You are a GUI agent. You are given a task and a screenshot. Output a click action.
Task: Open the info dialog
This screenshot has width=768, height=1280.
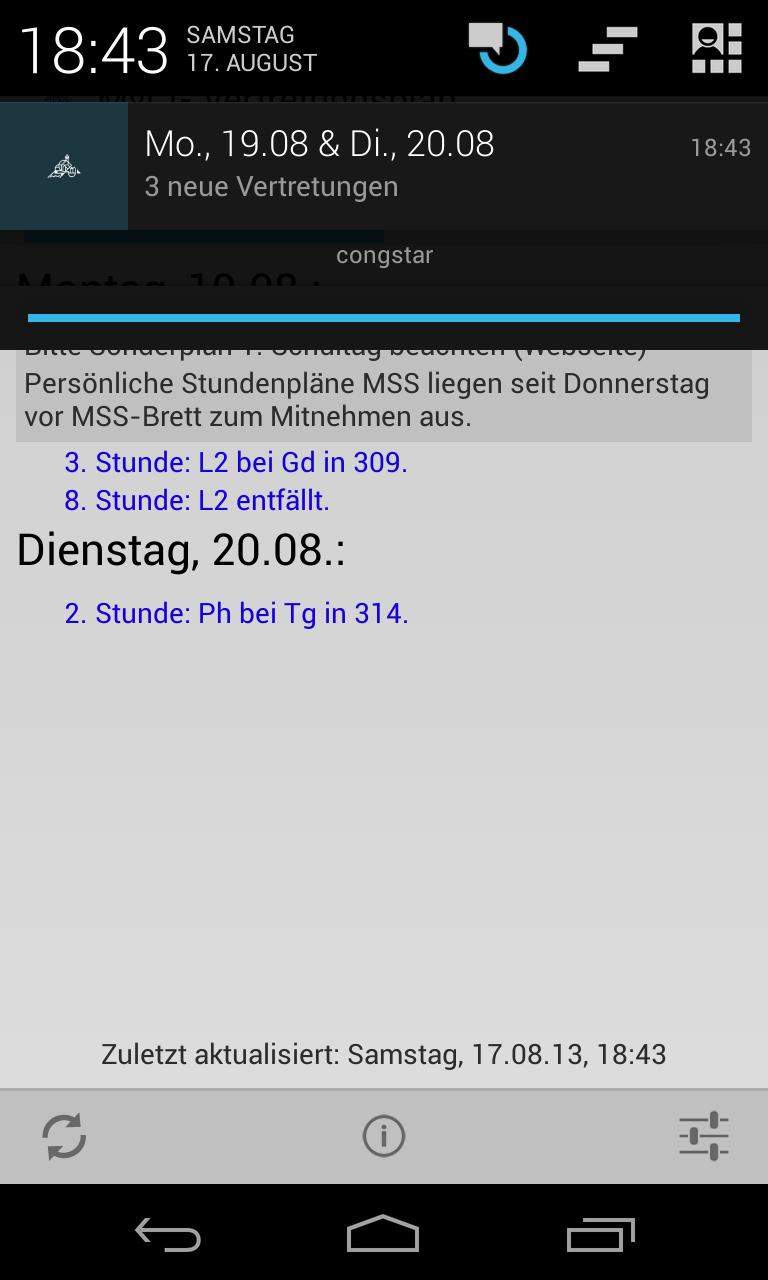pos(384,1136)
